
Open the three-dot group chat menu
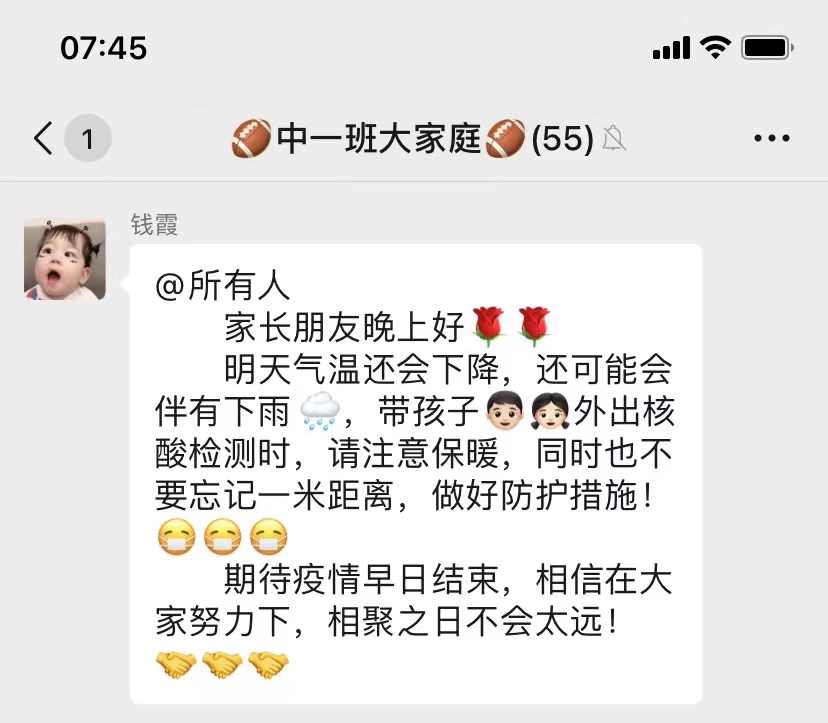tap(771, 139)
